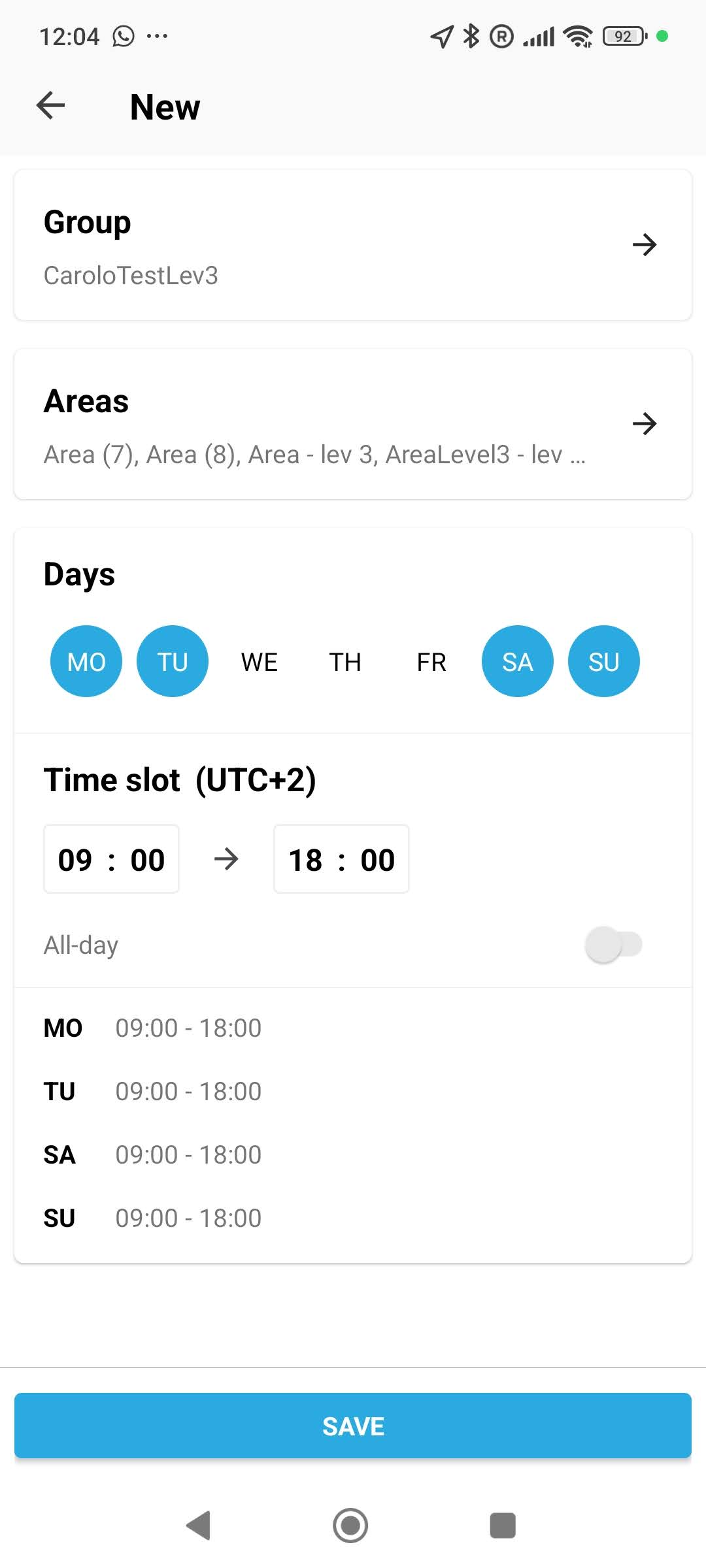Deselect the MO day toggle
The width and height of the screenshot is (706, 1568).
point(86,661)
